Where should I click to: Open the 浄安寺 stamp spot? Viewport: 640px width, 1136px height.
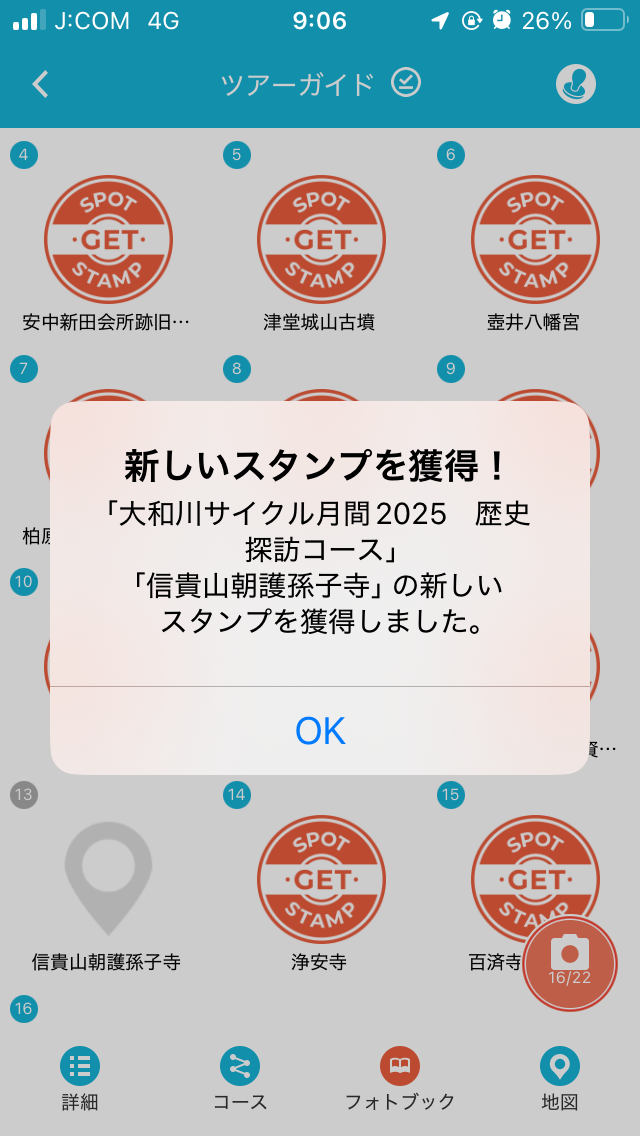pos(320,880)
